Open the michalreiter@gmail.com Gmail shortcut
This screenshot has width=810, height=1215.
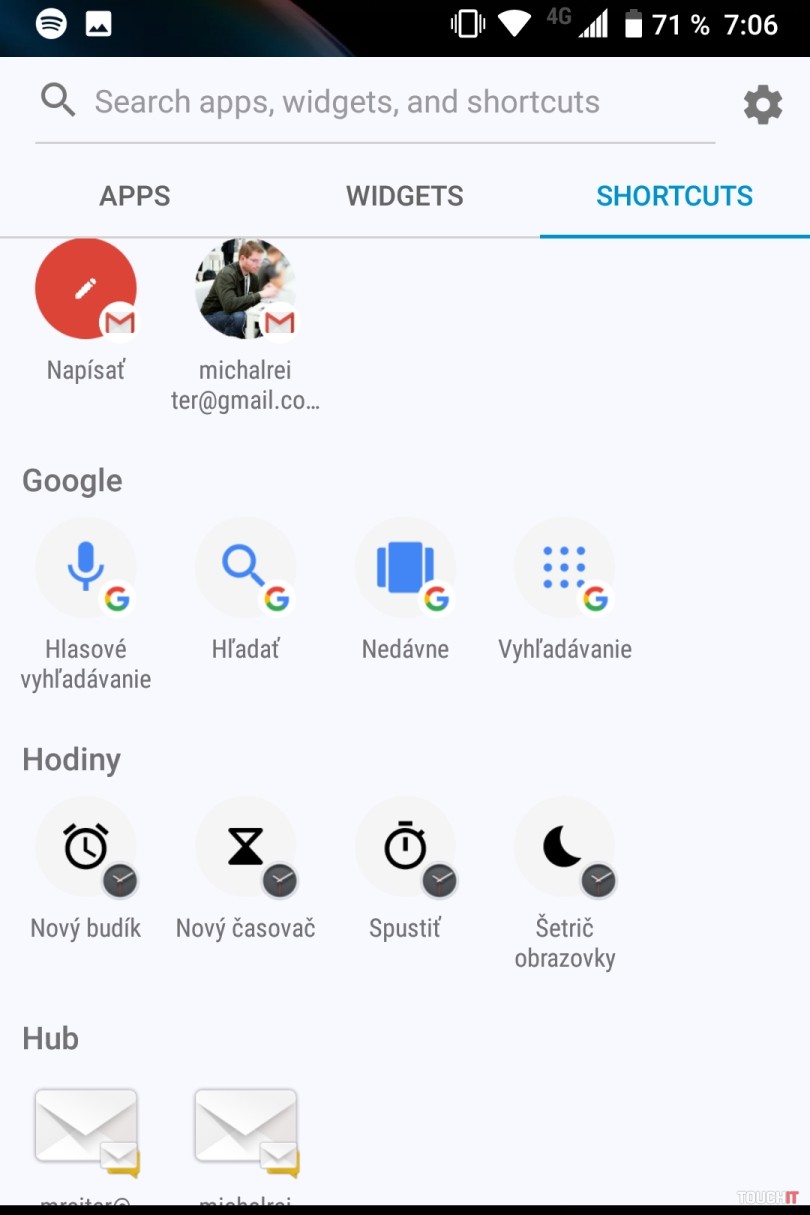(x=245, y=290)
